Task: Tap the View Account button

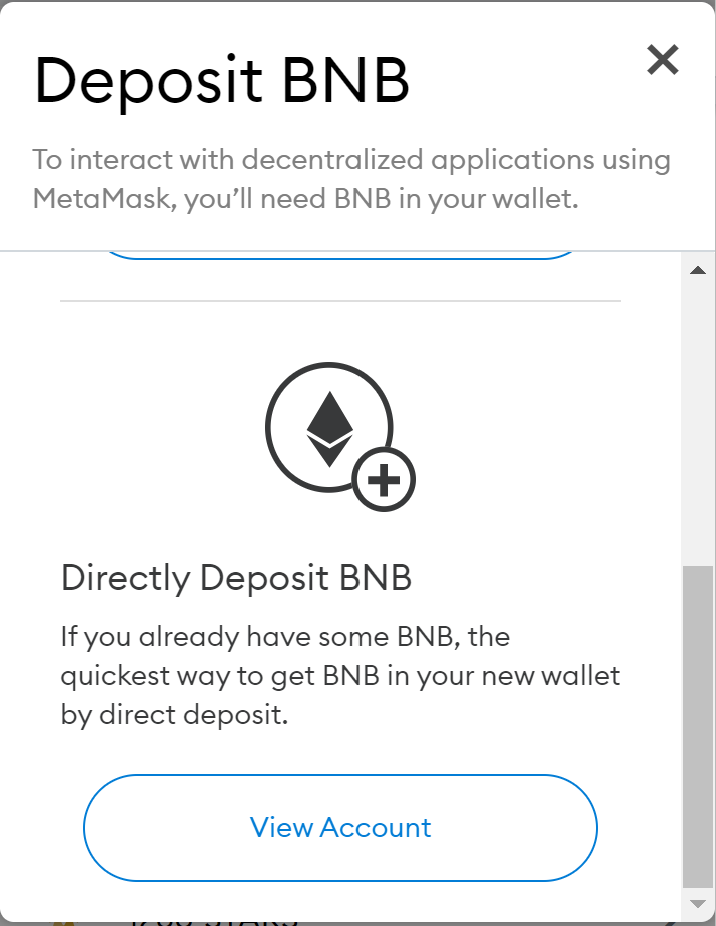Action: coord(340,828)
